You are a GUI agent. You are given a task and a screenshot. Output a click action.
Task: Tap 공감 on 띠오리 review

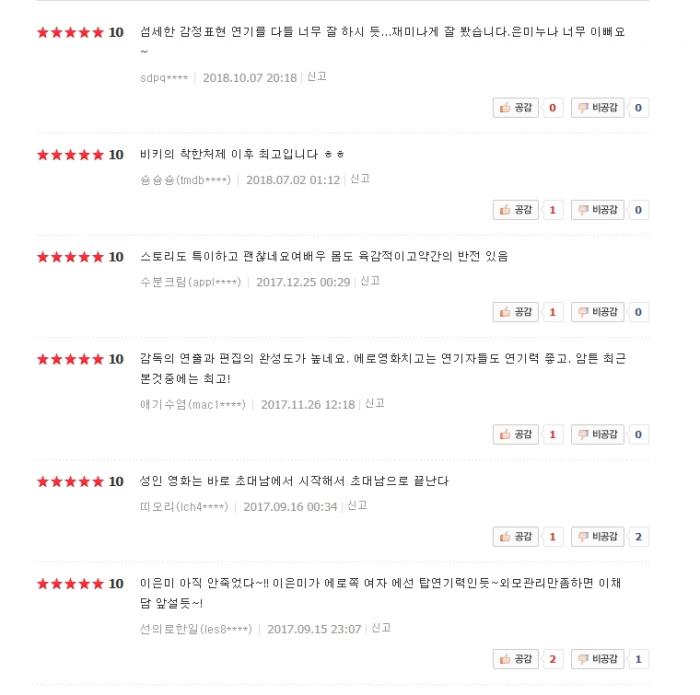(516, 537)
